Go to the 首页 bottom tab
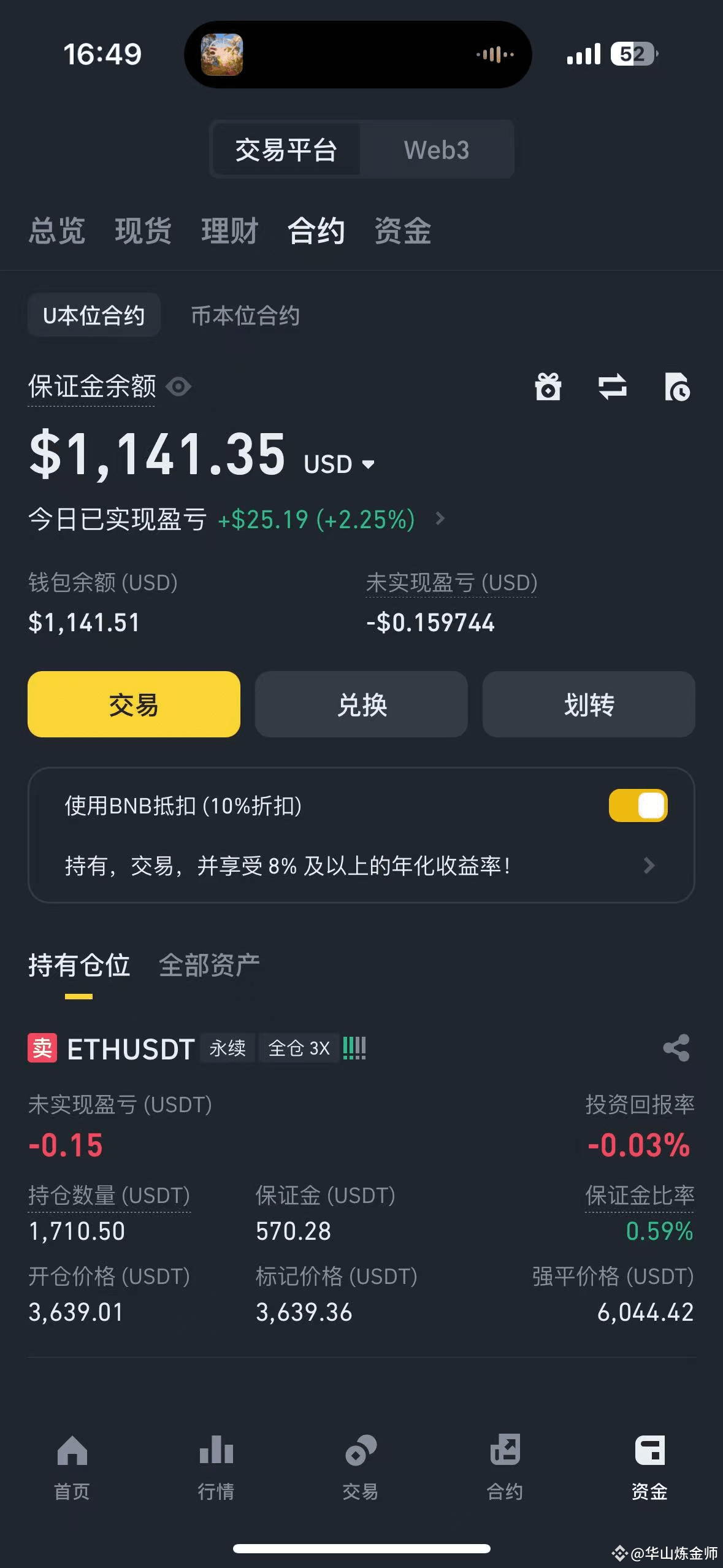The image size is (723, 1568). (x=72, y=1467)
